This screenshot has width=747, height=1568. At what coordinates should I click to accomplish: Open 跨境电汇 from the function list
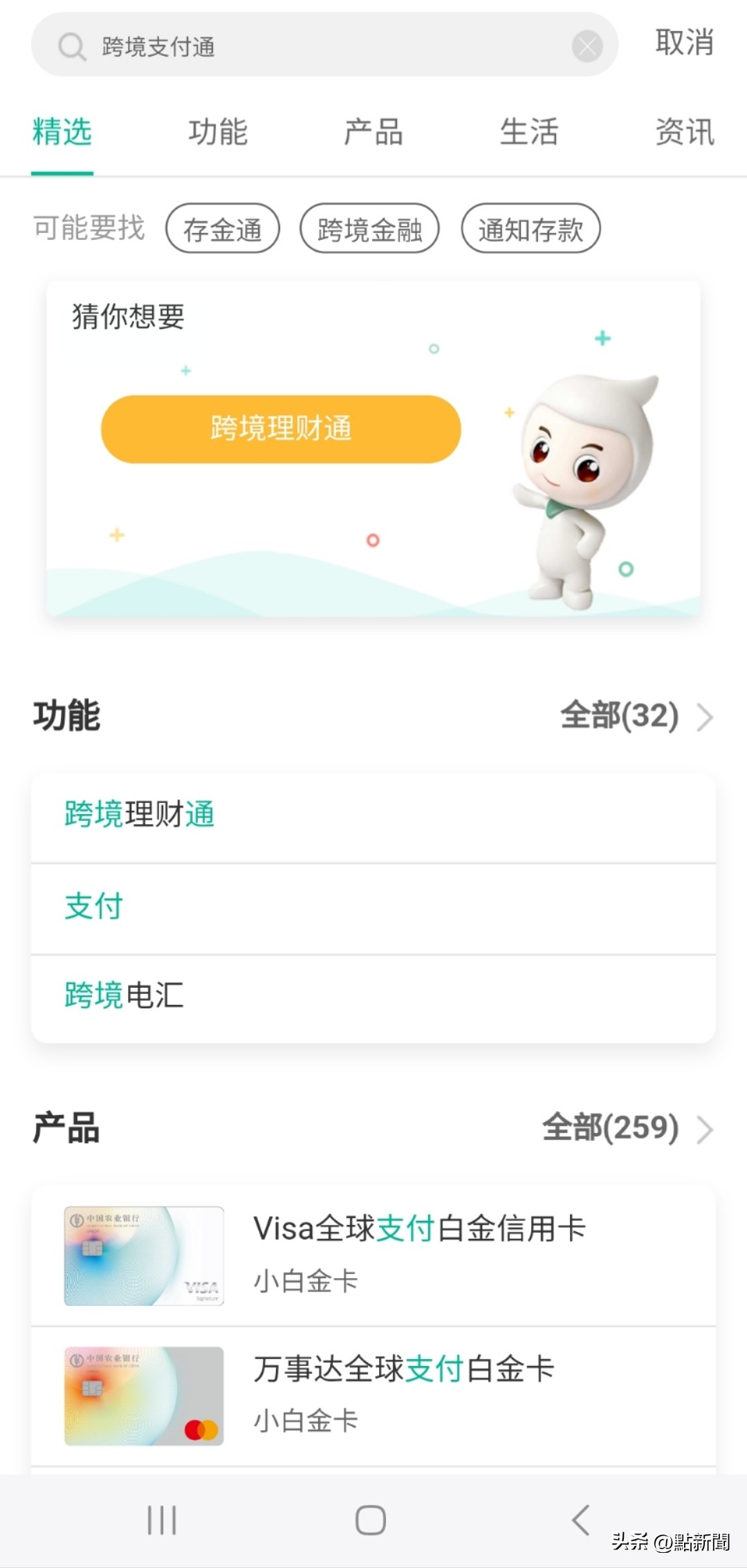122,996
